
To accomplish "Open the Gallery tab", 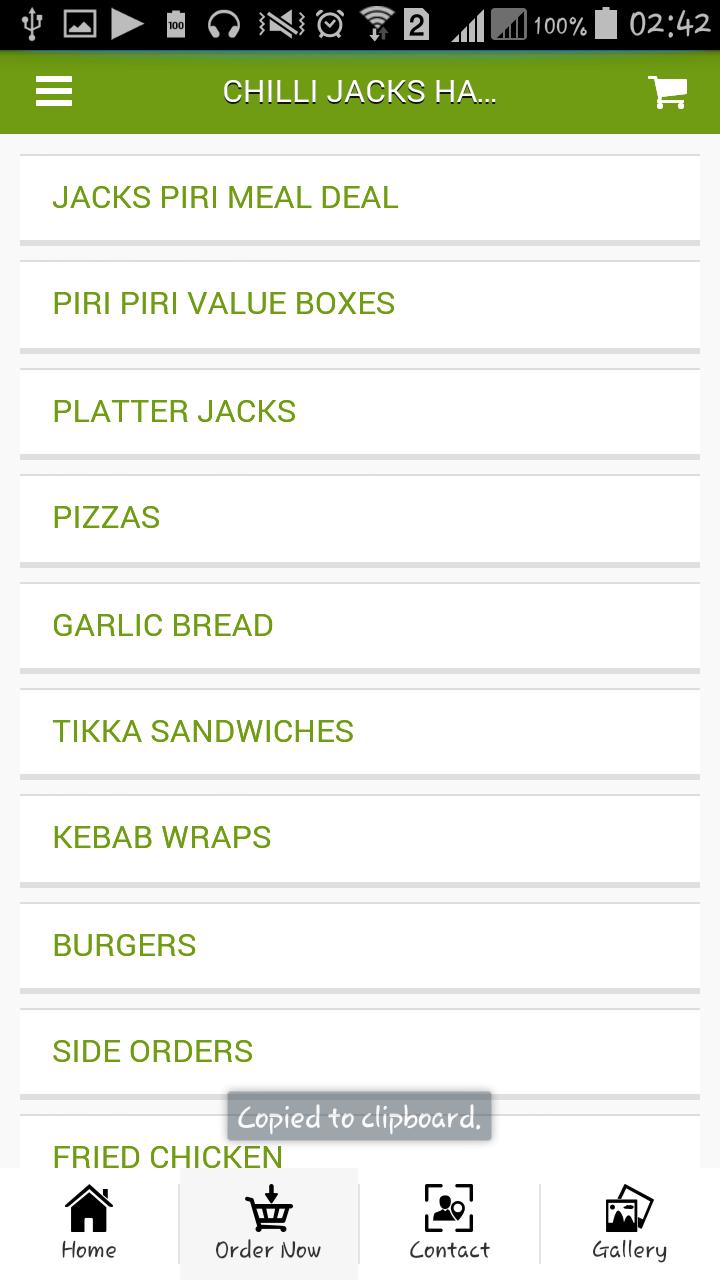I will (629, 1224).
